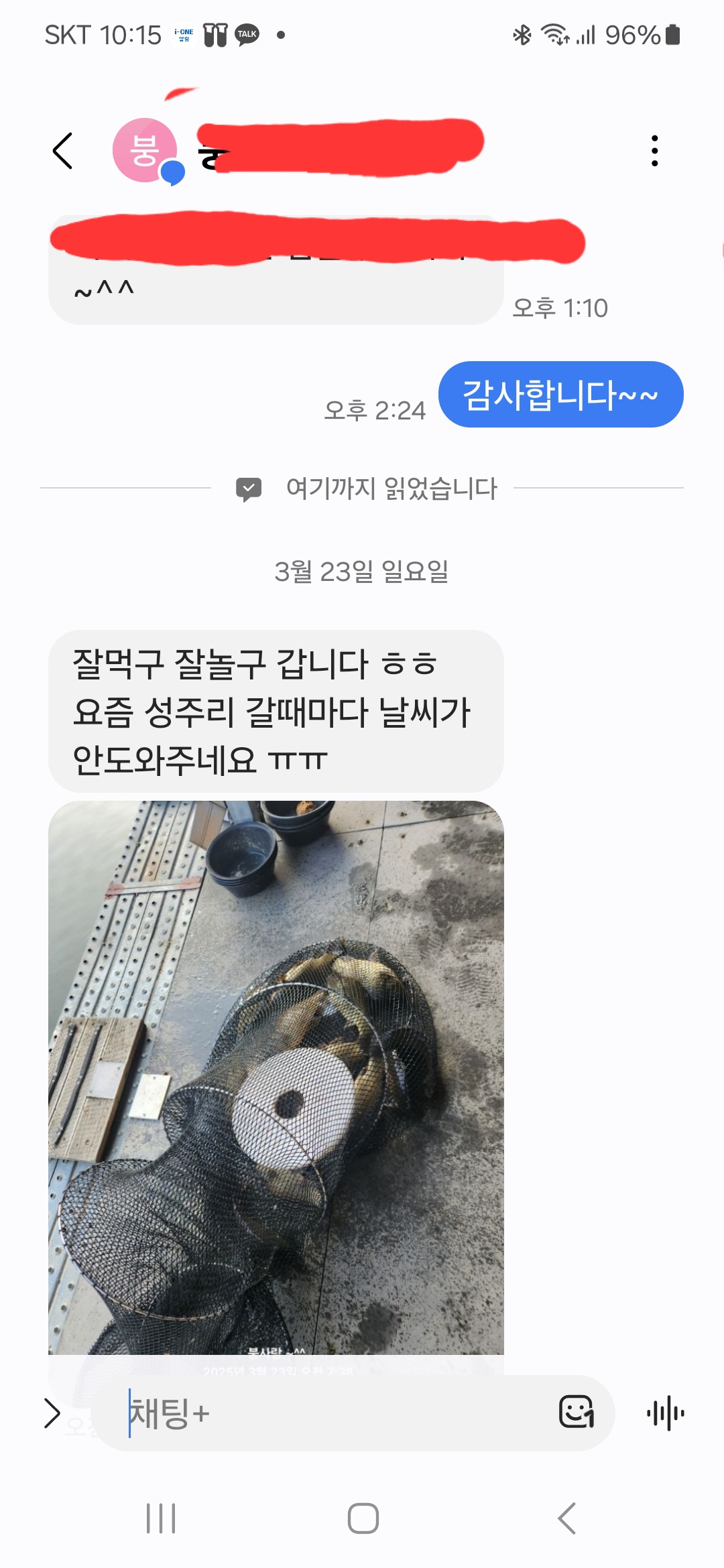Open the contact's pink profile avatar
The width and height of the screenshot is (724, 1568).
click(145, 150)
